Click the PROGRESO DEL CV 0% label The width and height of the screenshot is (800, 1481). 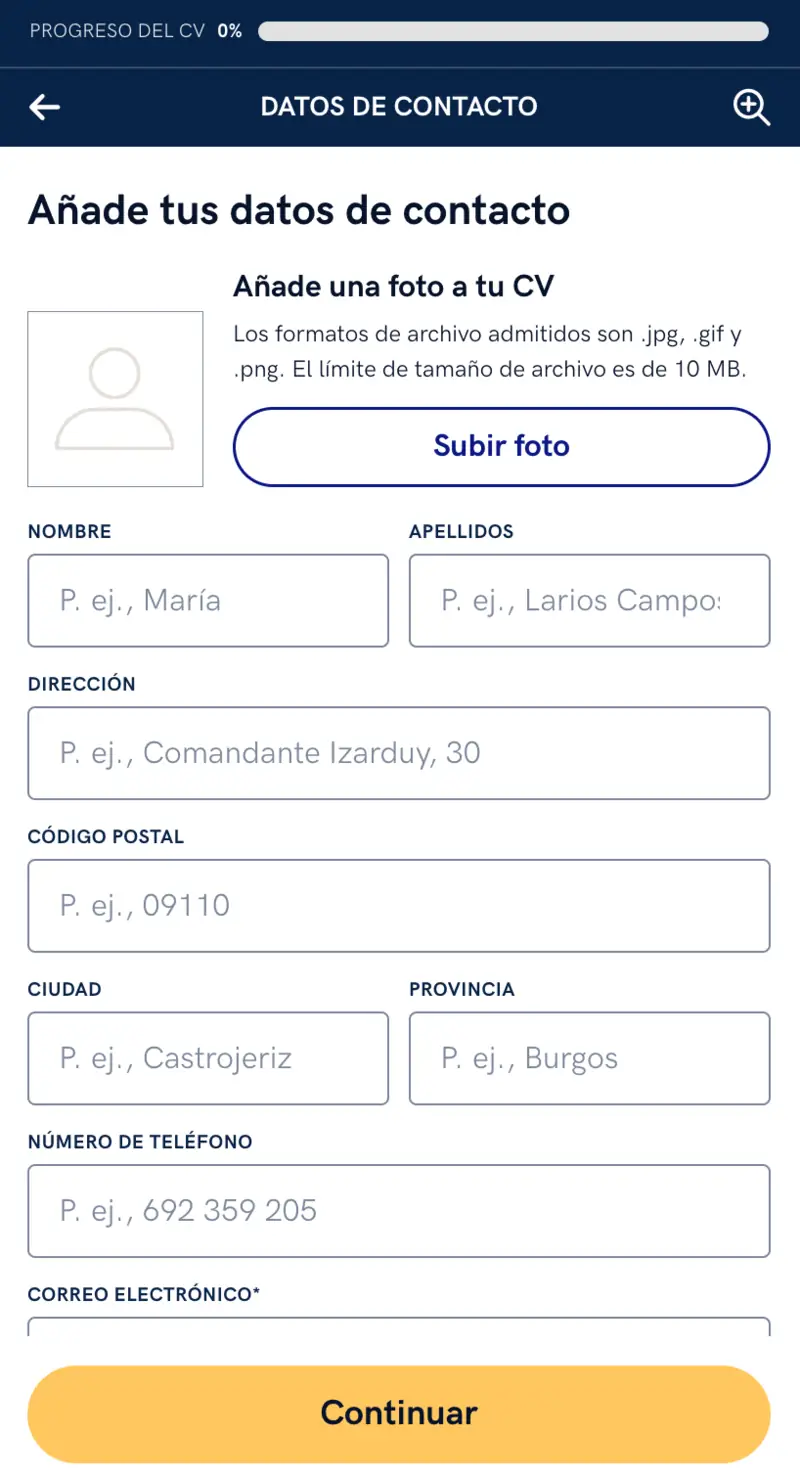pyautogui.click(x=135, y=31)
